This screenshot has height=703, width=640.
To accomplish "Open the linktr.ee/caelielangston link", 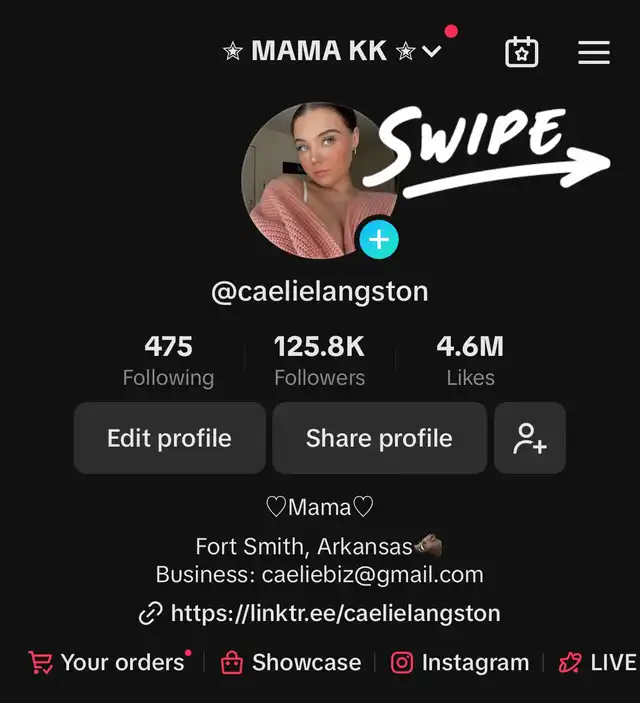I will click(x=320, y=613).
